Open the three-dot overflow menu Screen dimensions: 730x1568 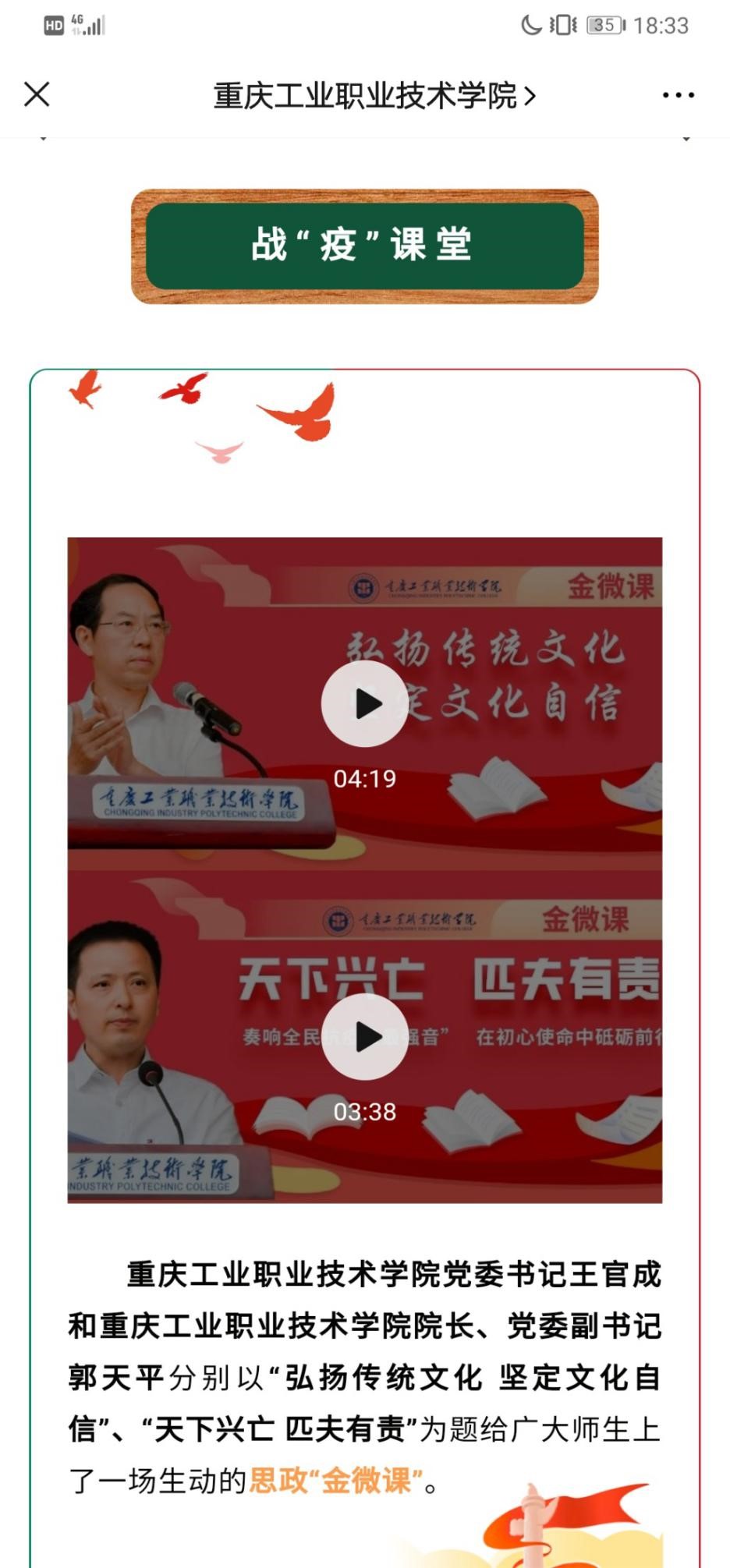pos(678,95)
